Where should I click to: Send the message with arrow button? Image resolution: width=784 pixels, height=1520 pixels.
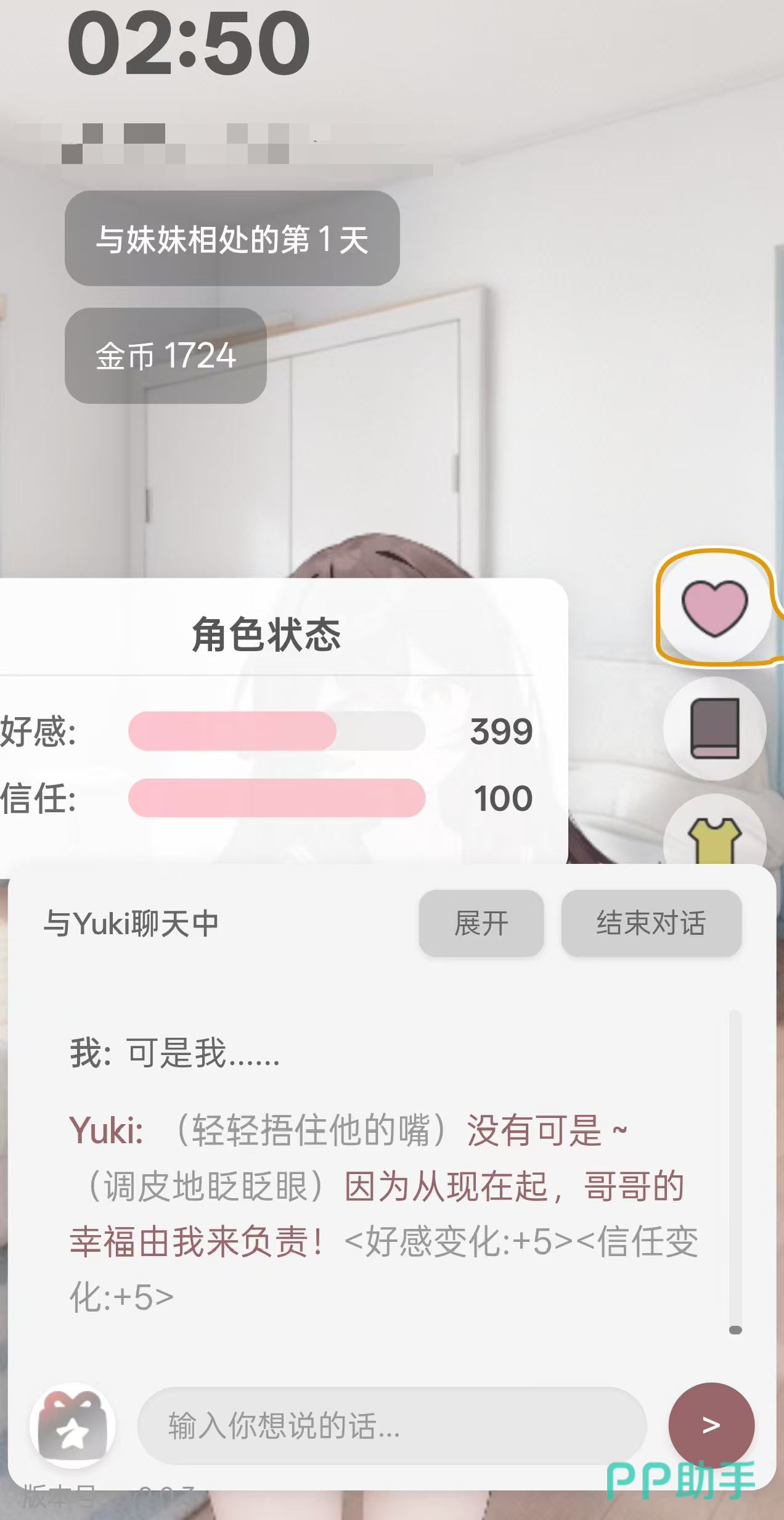[x=711, y=1425]
